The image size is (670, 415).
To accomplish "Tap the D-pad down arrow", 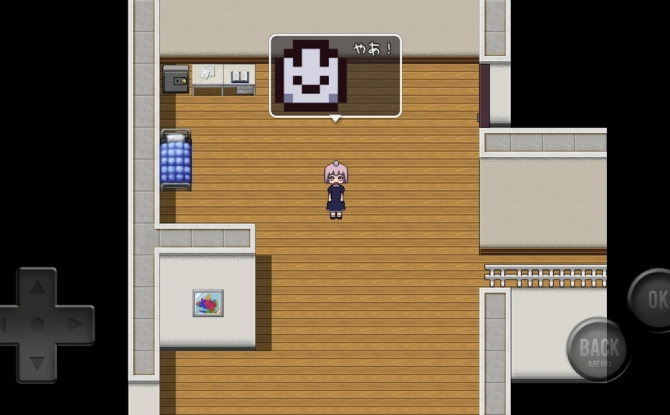I will pyautogui.click(x=37, y=360).
